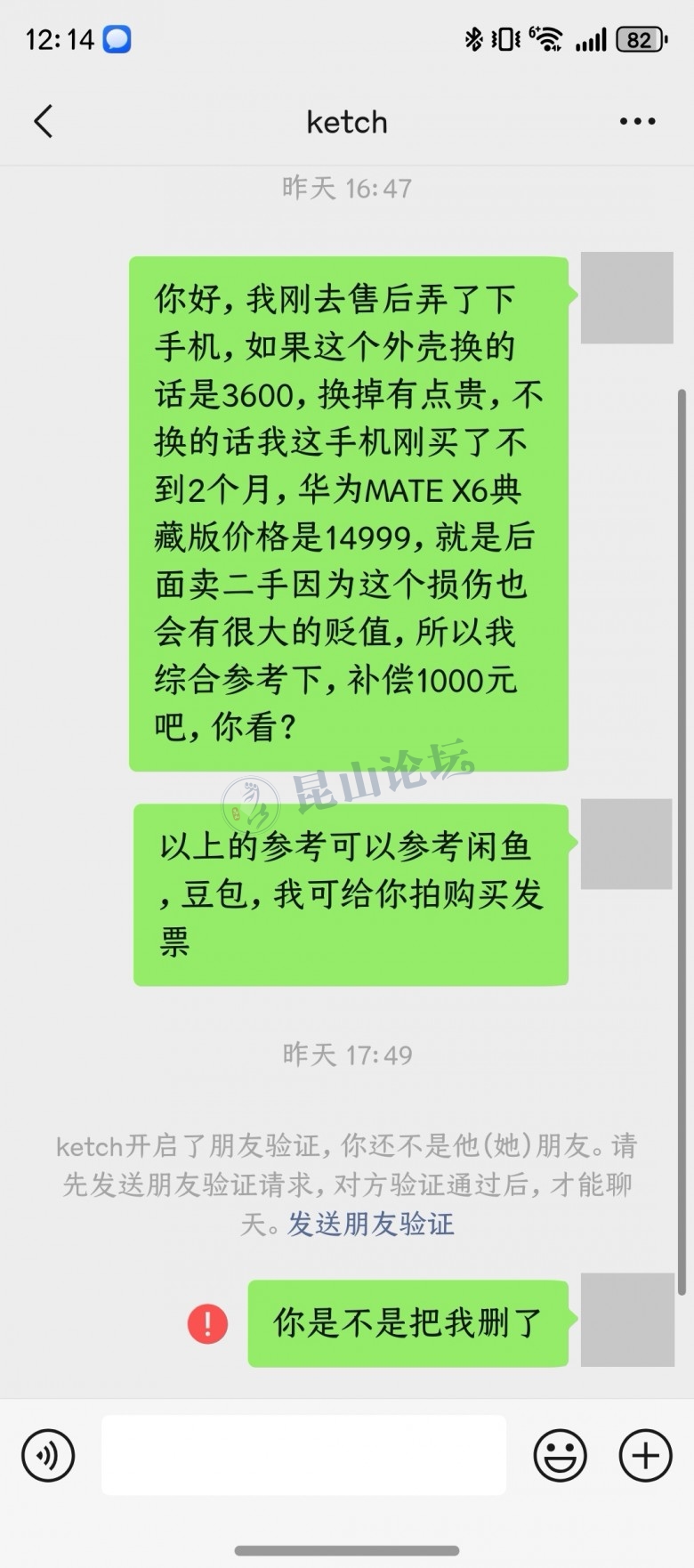Open the emoji picker

pos(560,1455)
